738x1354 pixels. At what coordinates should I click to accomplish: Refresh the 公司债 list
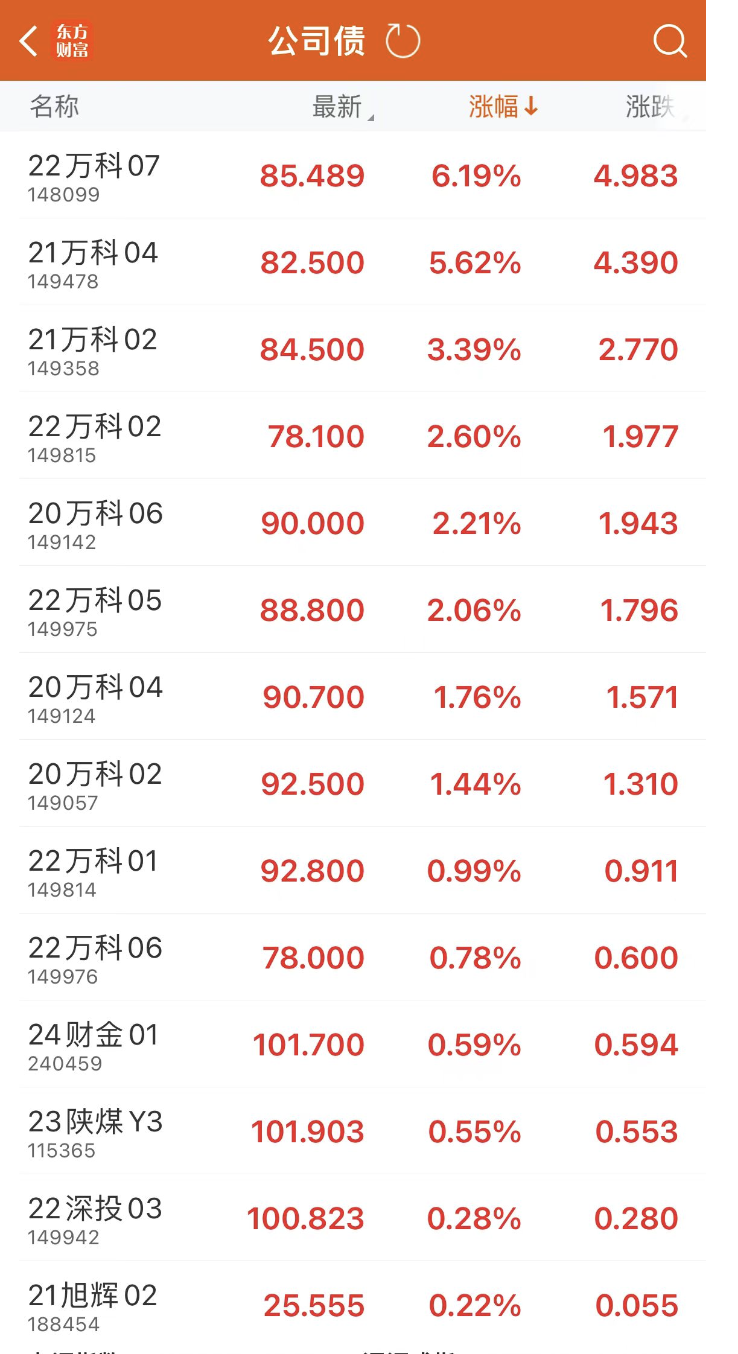403,41
